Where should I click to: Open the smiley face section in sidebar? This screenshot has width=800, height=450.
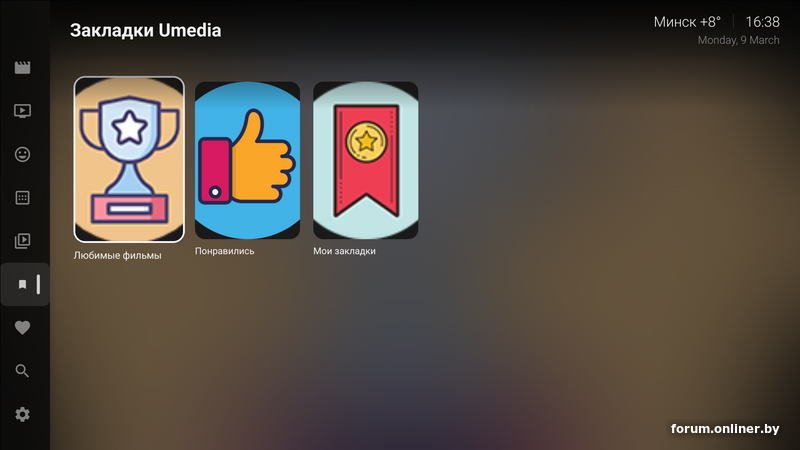(x=22, y=154)
